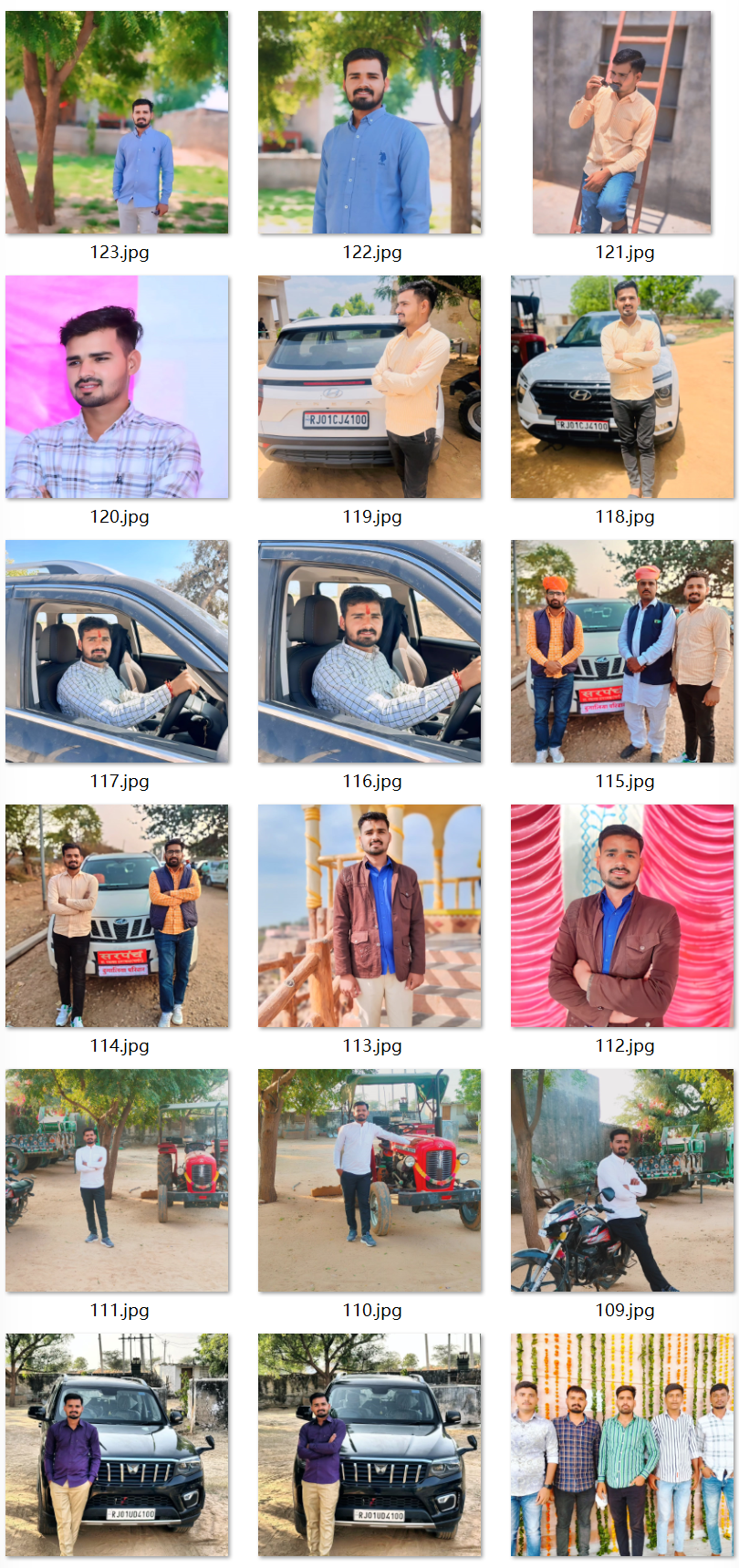The image size is (739, 1568).
Task: Tap the 113.jpg thumbnail
Action: point(369,916)
